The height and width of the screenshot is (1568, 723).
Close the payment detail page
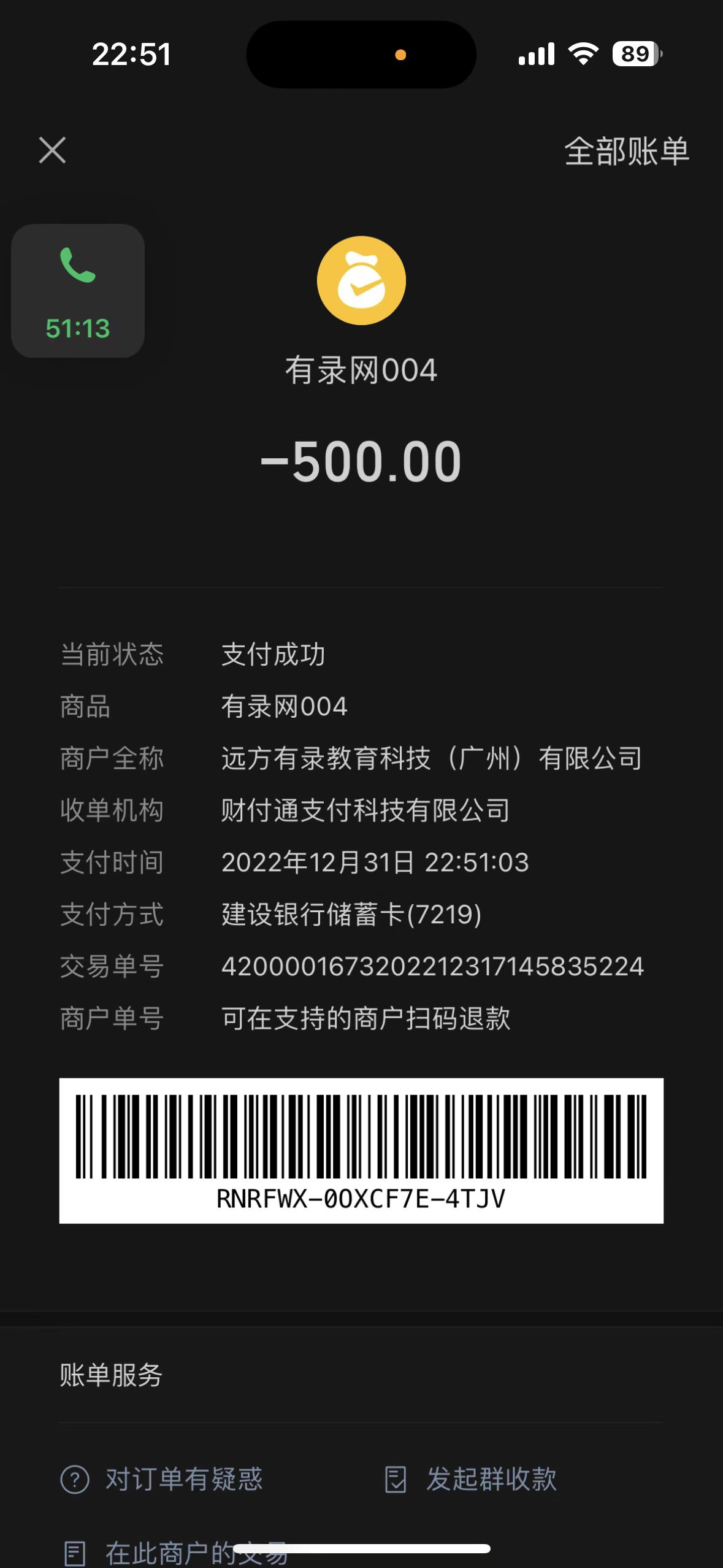pos(52,150)
